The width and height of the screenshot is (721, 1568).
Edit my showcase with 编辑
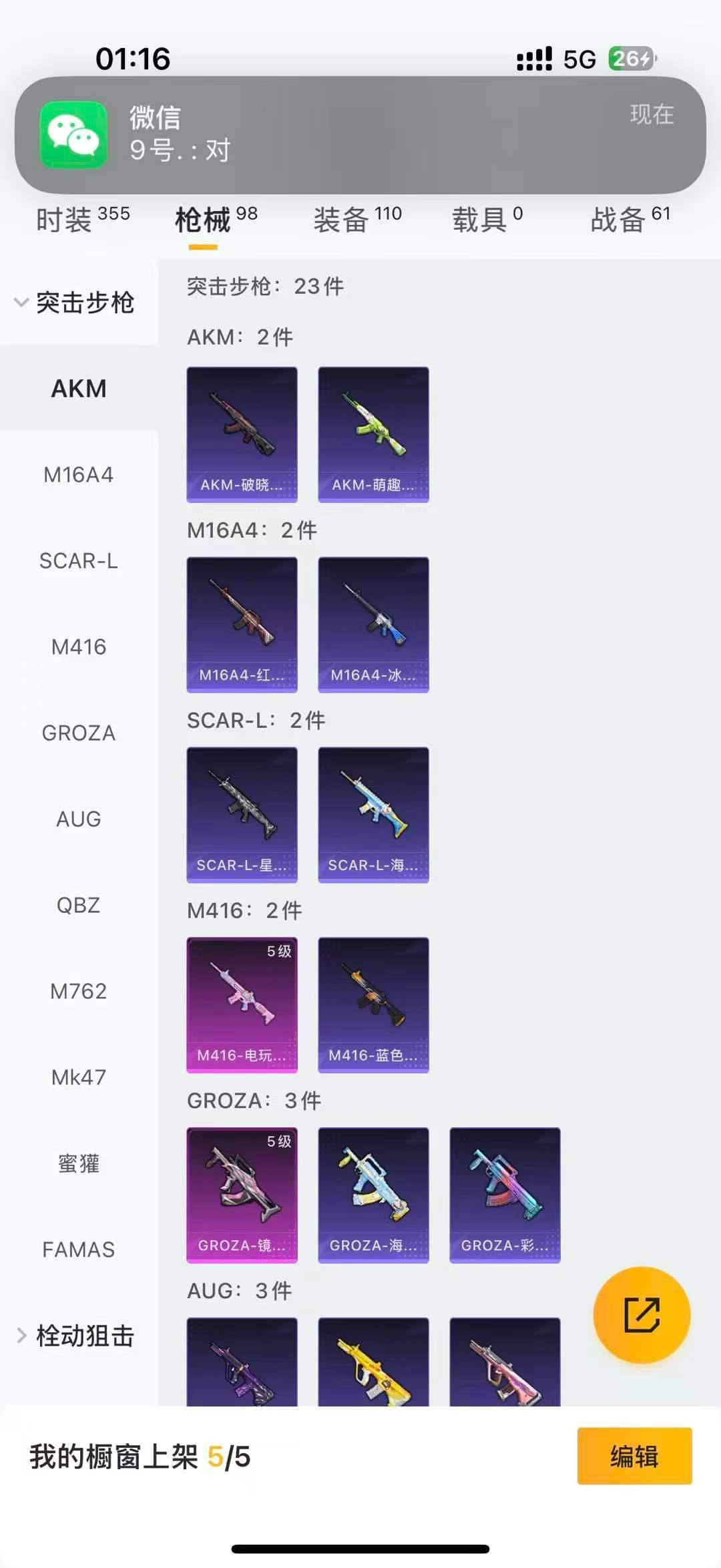pos(634,1456)
